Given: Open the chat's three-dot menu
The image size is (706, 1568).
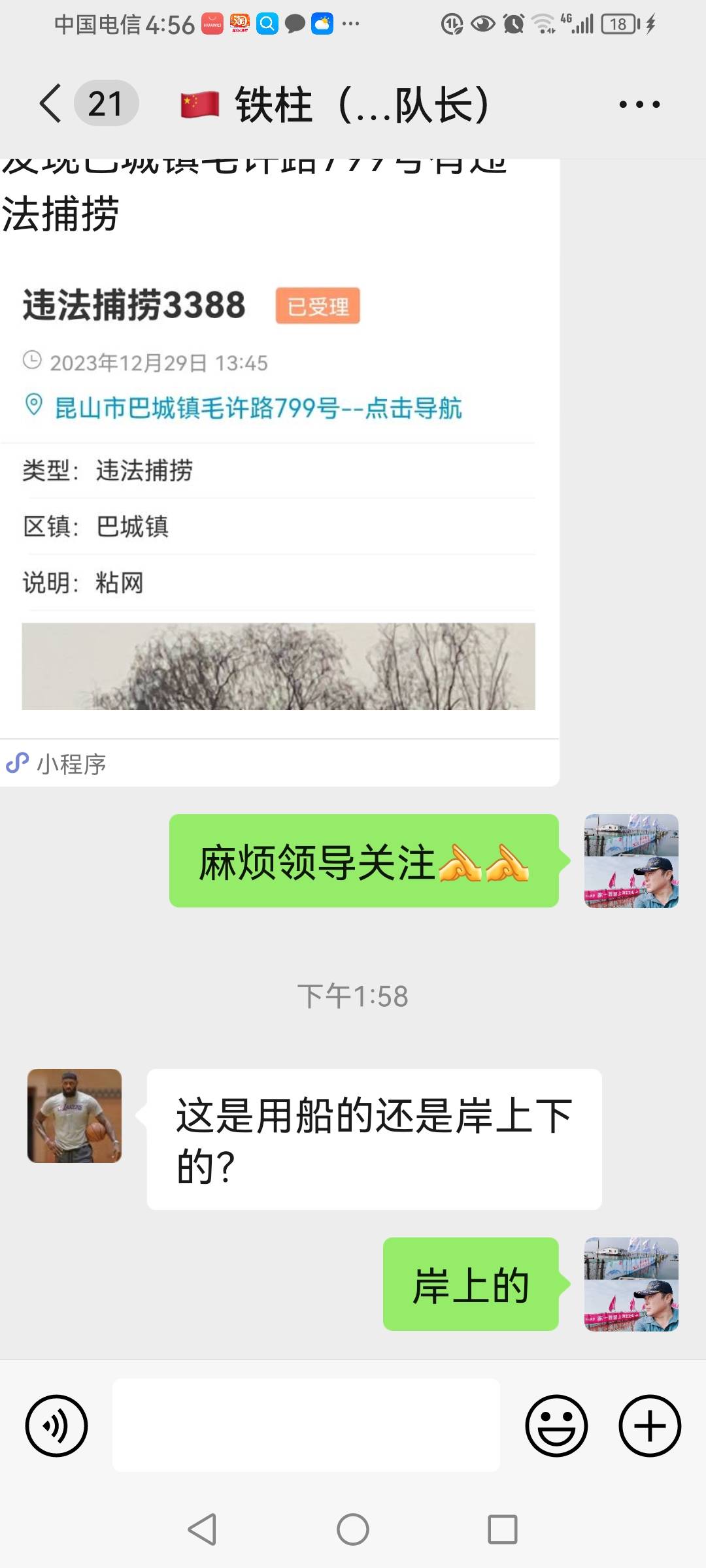Looking at the screenshot, I should coord(639,104).
